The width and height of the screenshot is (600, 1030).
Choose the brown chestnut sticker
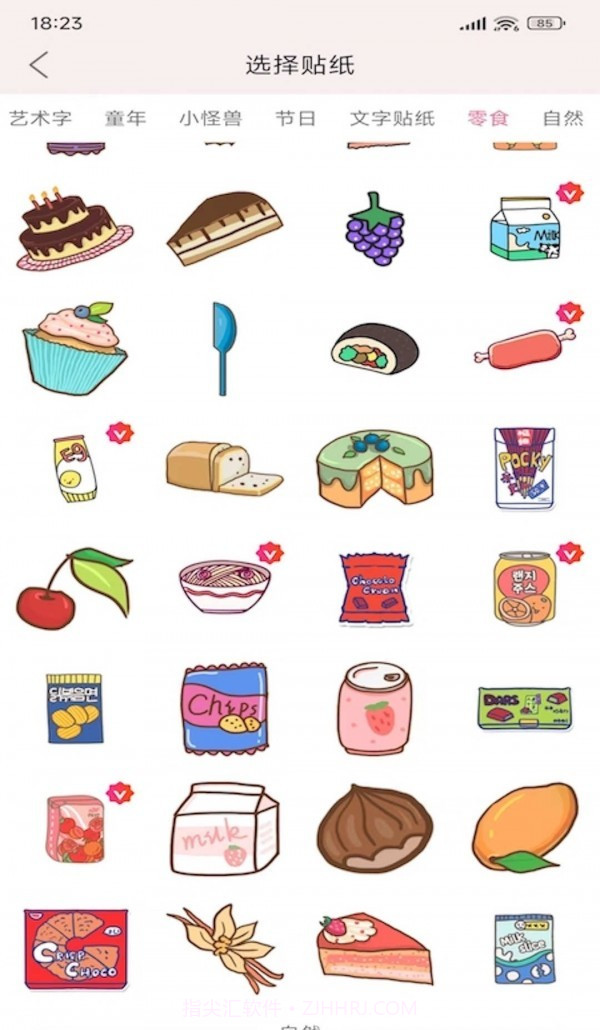375,827
